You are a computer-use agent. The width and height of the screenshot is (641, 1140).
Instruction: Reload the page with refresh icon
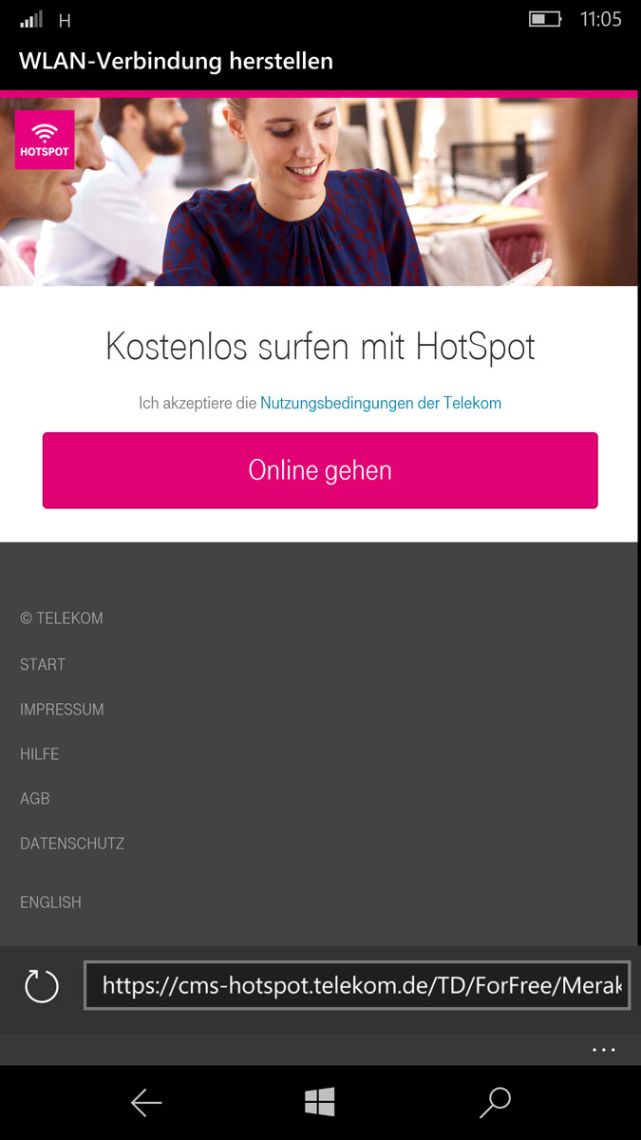click(x=42, y=986)
